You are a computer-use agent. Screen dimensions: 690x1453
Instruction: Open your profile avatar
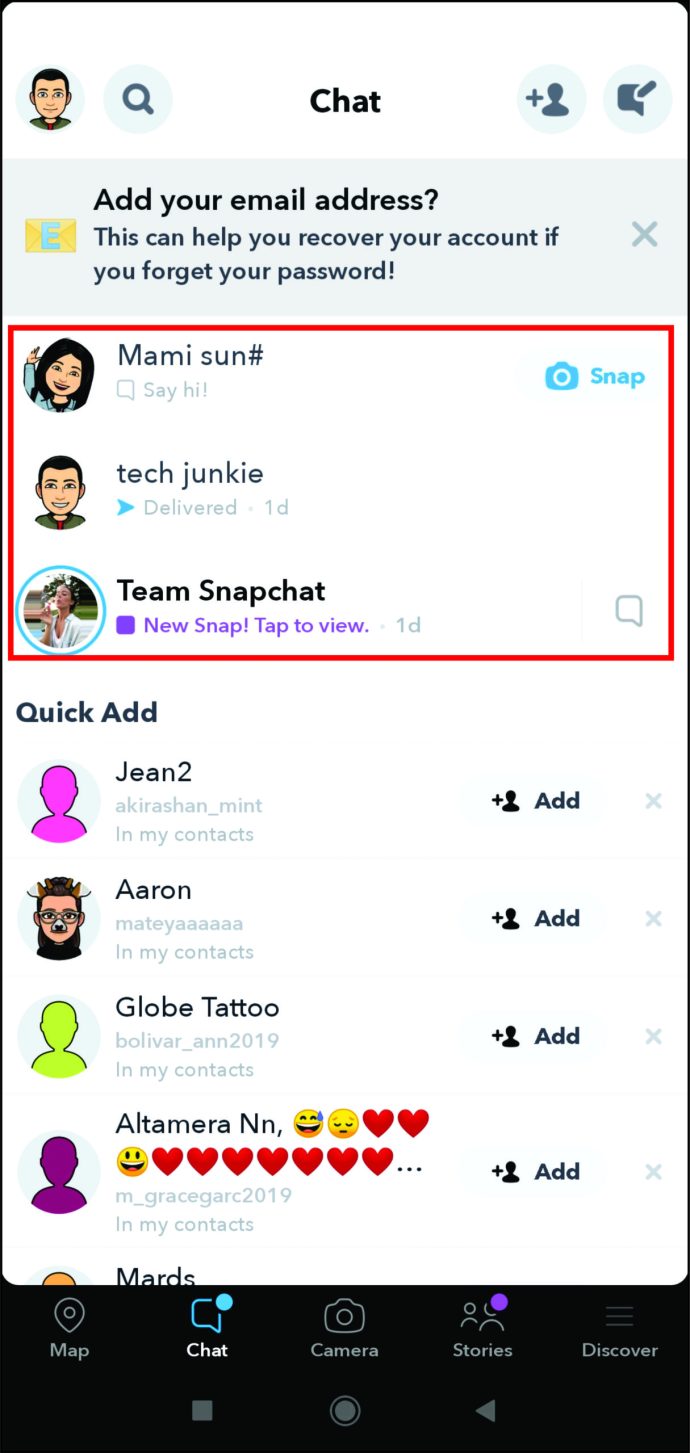click(50, 100)
